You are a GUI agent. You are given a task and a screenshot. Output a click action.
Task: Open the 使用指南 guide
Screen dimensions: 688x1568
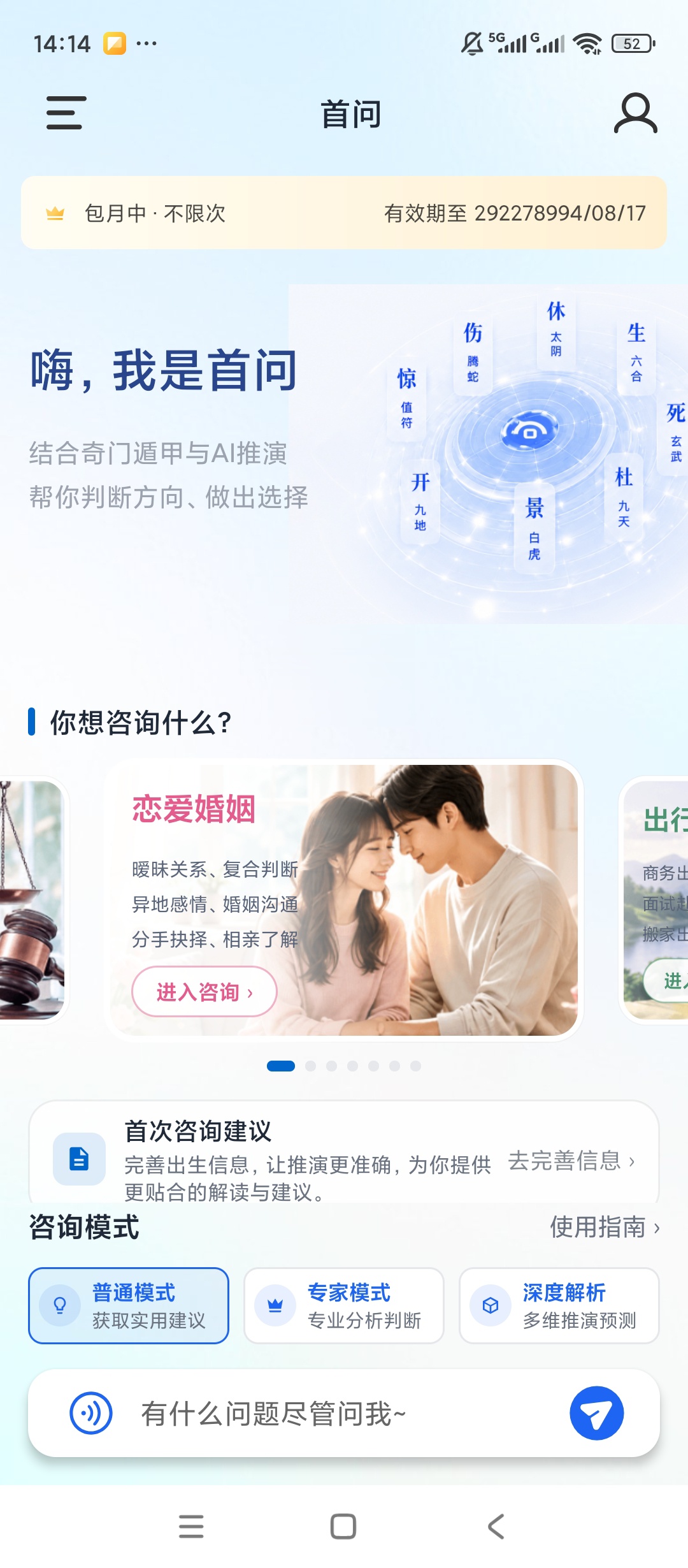[x=605, y=1226]
